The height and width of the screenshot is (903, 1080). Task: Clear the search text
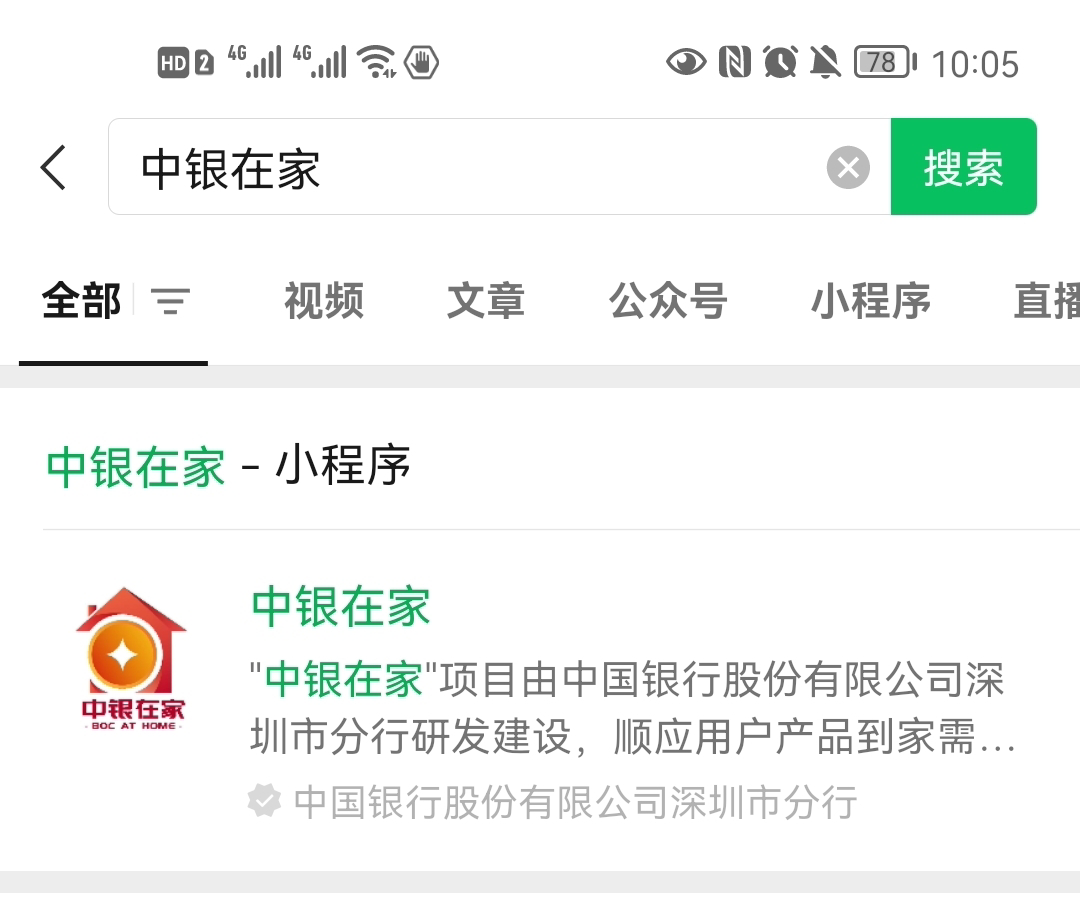pyautogui.click(x=848, y=168)
